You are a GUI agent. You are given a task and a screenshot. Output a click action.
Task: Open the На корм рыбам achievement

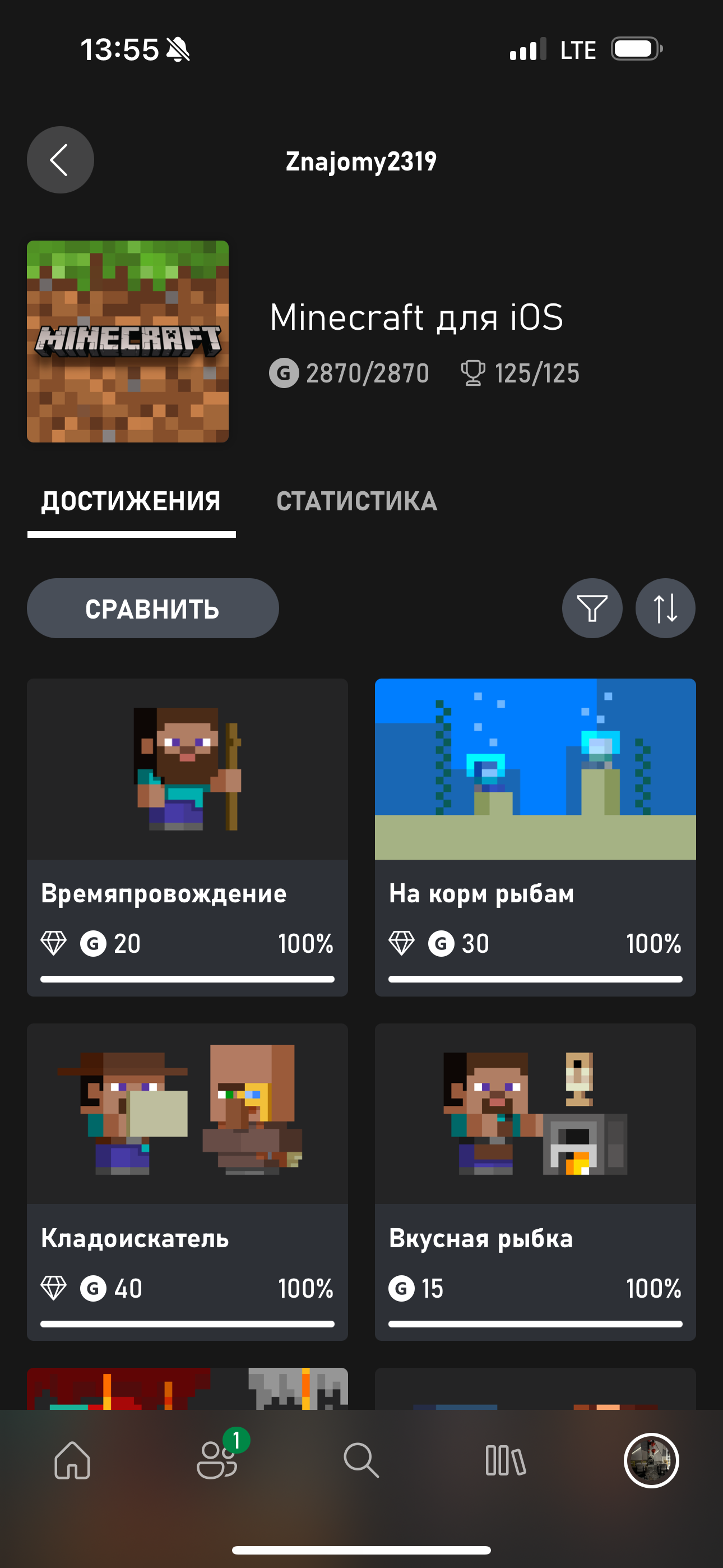pos(536,837)
